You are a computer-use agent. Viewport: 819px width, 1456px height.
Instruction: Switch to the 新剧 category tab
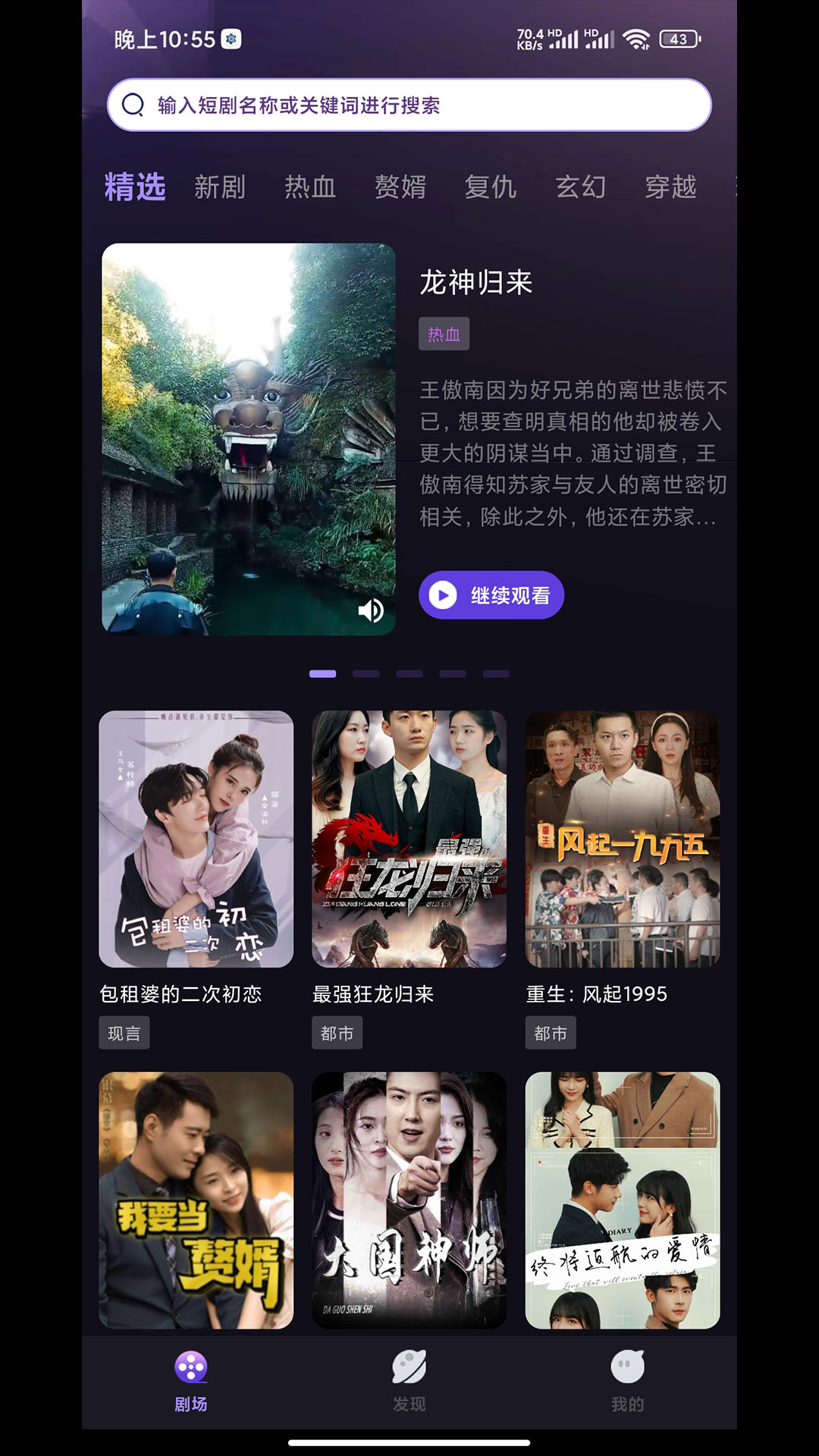[x=220, y=187]
